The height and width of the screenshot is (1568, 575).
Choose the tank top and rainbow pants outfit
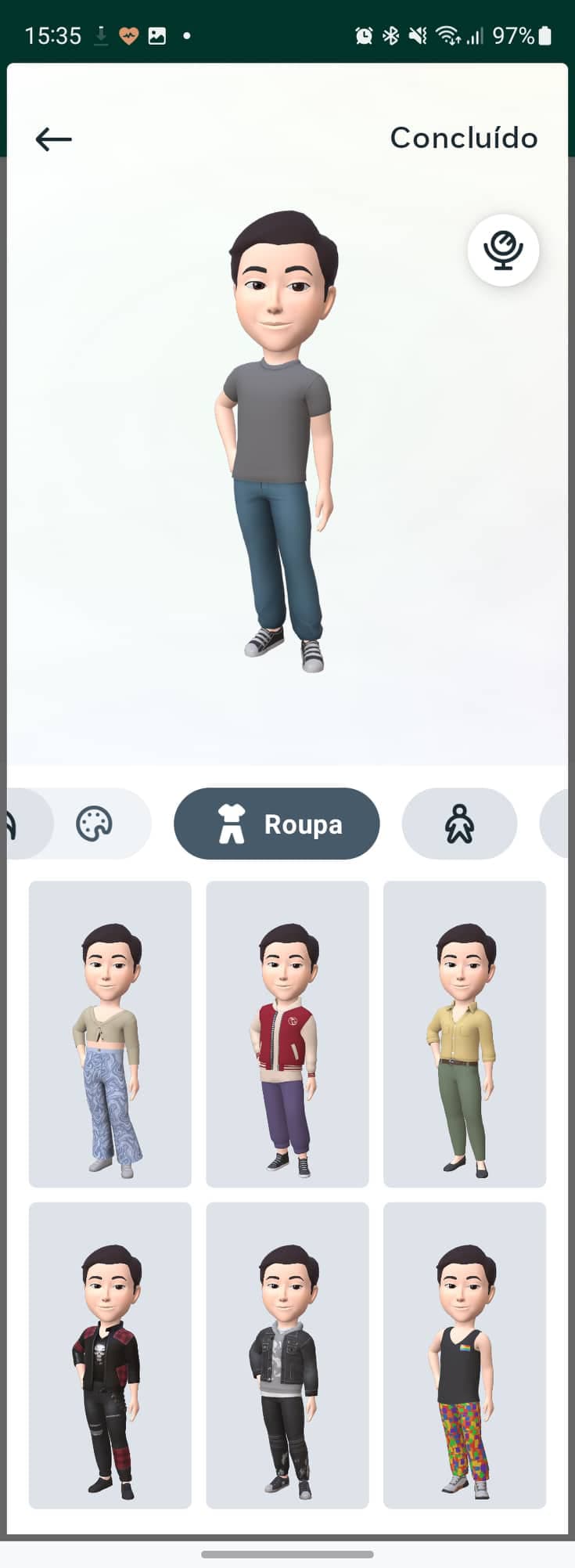tap(465, 1355)
